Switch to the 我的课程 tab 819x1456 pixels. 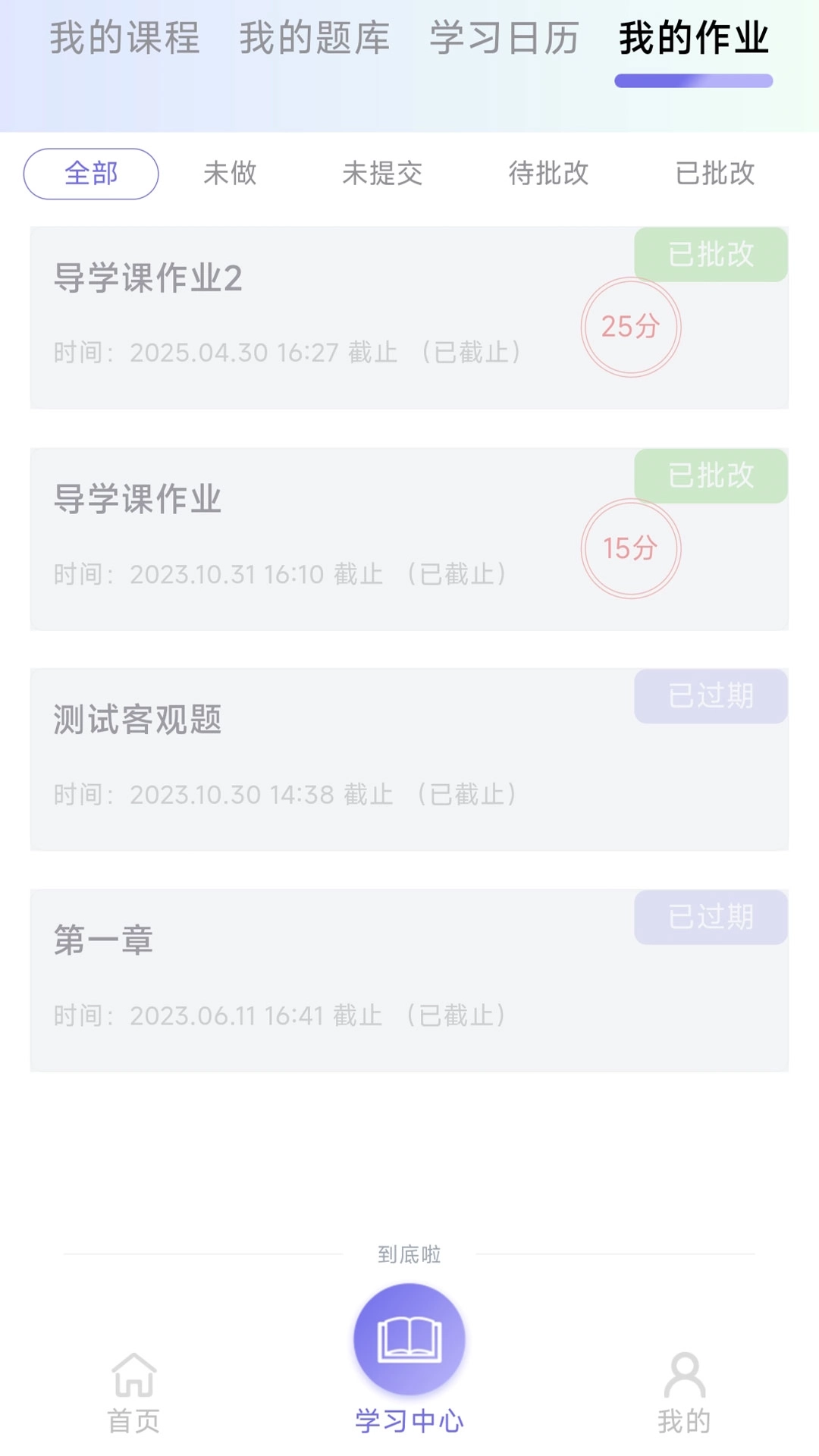(x=125, y=39)
